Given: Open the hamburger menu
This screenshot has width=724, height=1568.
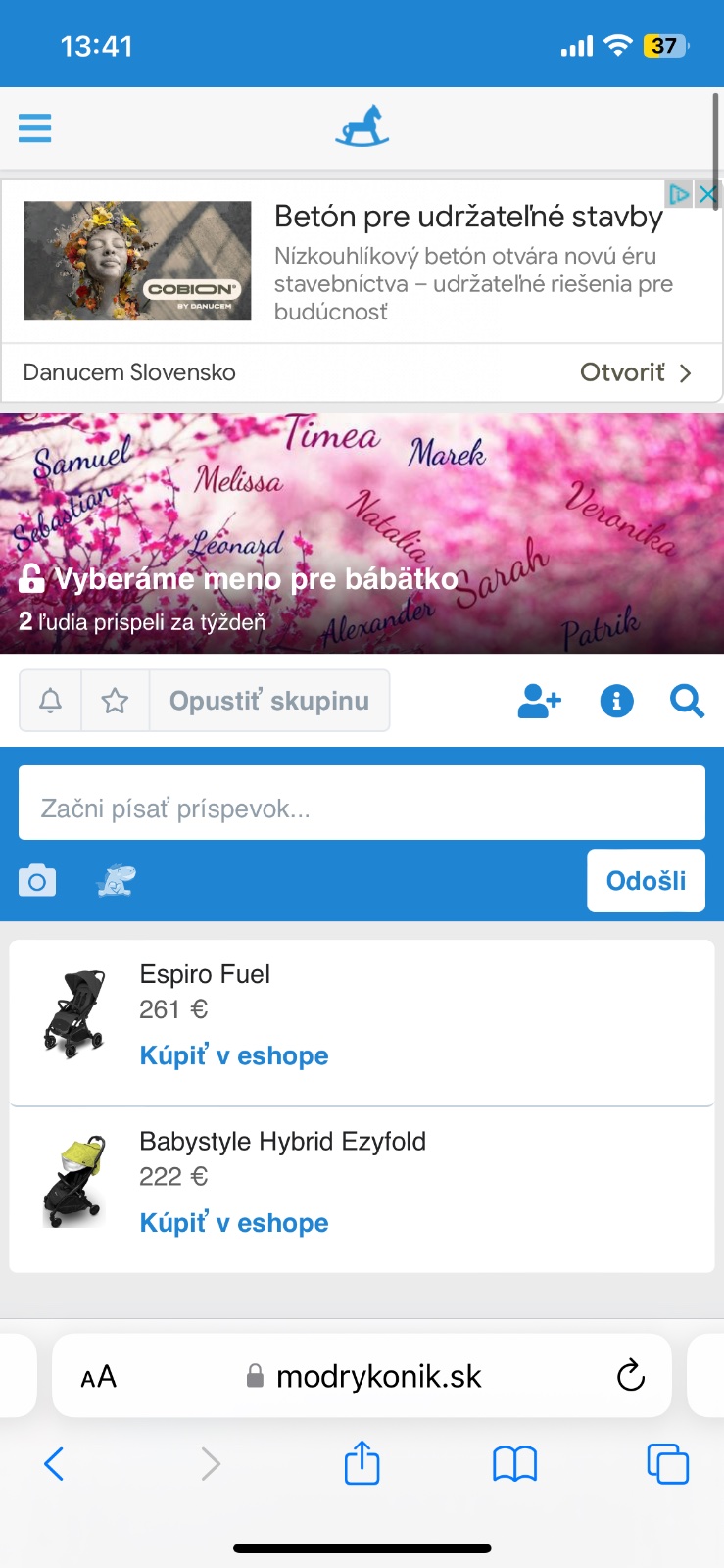Looking at the screenshot, I should pyautogui.click(x=34, y=127).
